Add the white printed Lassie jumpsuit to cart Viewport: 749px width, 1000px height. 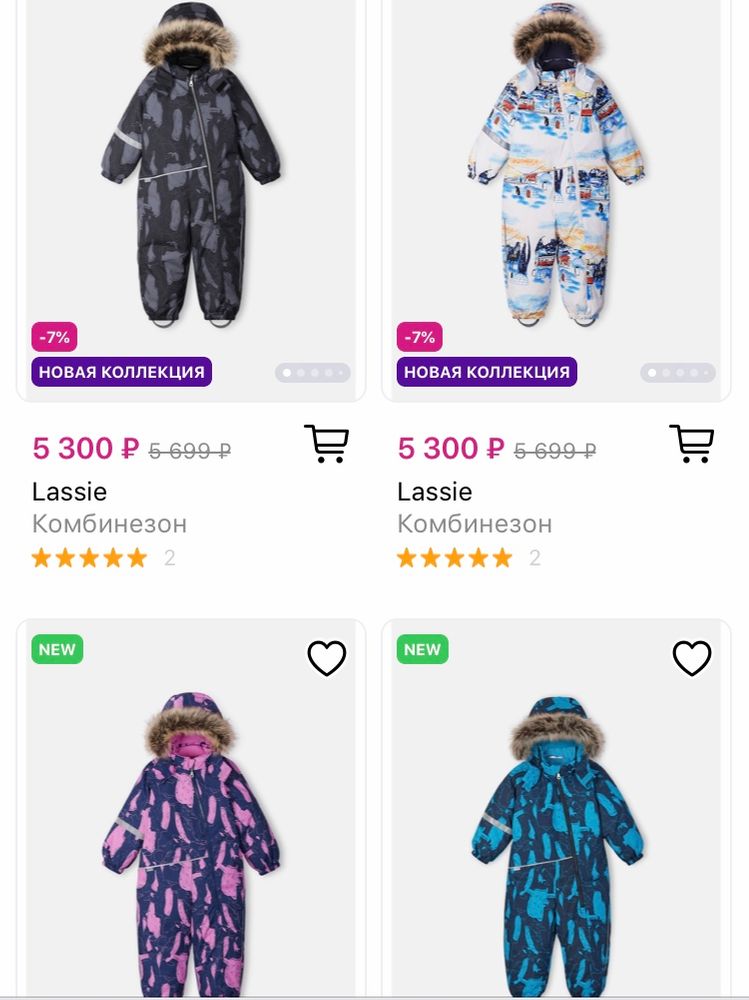tap(691, 443)
